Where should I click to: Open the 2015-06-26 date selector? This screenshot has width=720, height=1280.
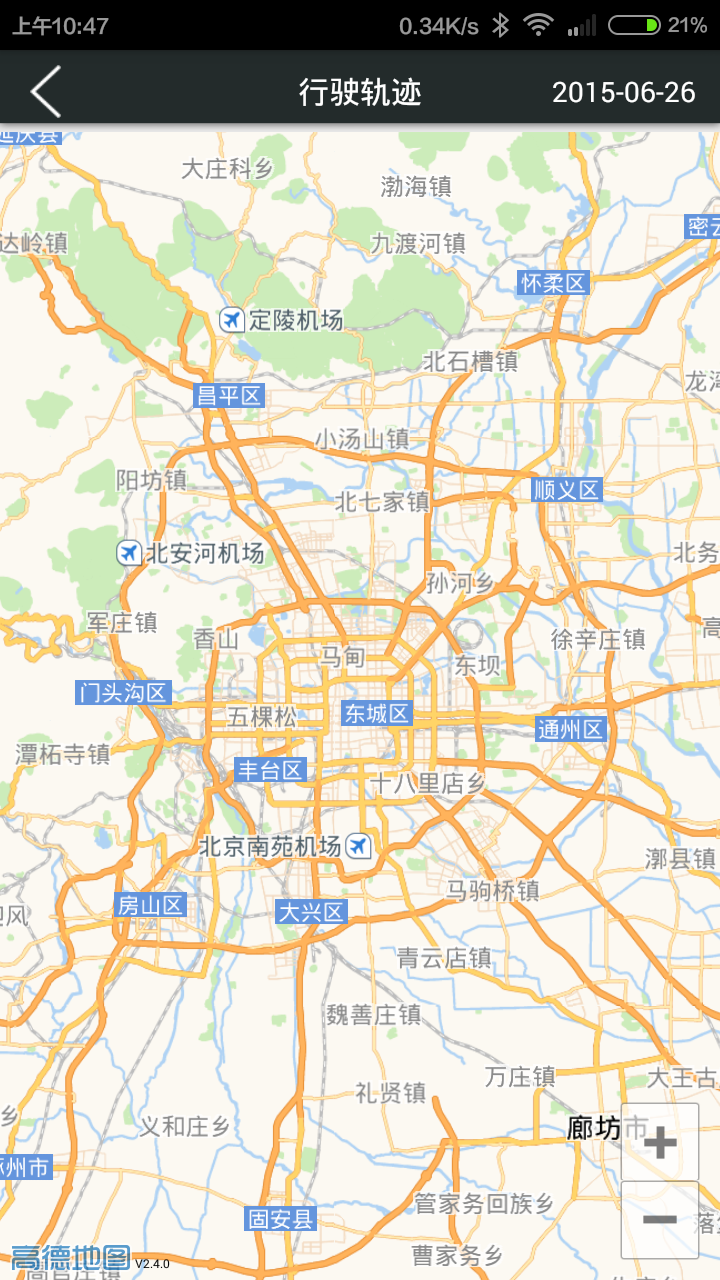(x=623, y=92)
